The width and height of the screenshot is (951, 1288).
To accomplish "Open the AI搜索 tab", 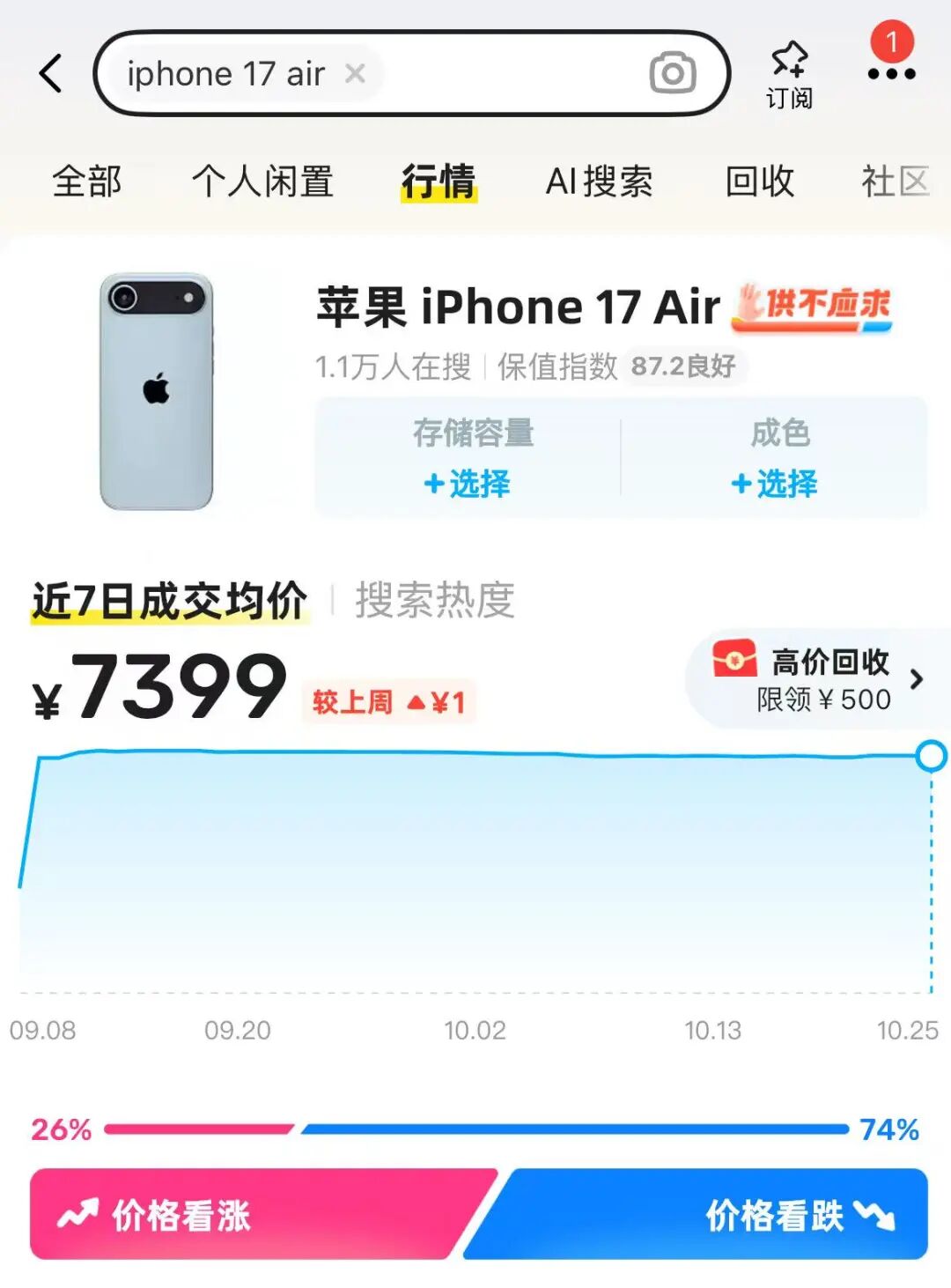I will point(600,182).
